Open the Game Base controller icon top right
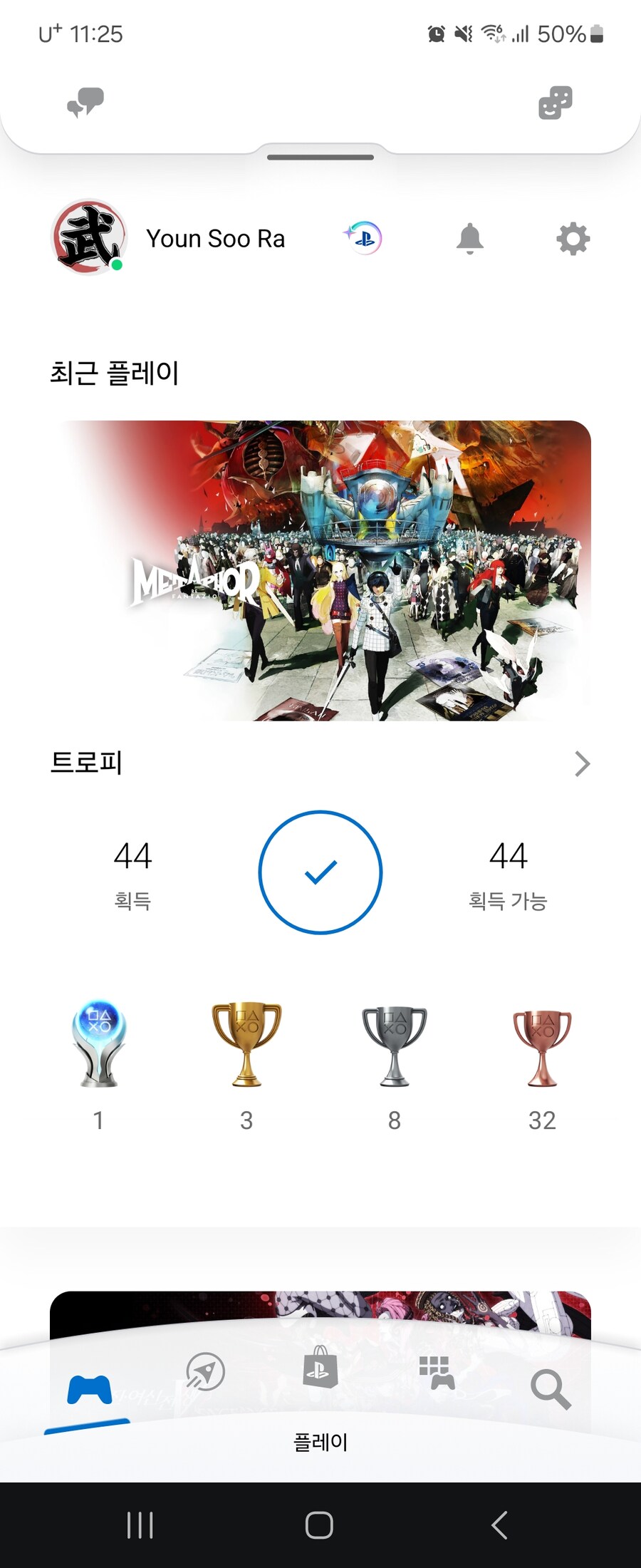Screen dimensions: 641x1568 pyautogui.click(x=554, y=101)
